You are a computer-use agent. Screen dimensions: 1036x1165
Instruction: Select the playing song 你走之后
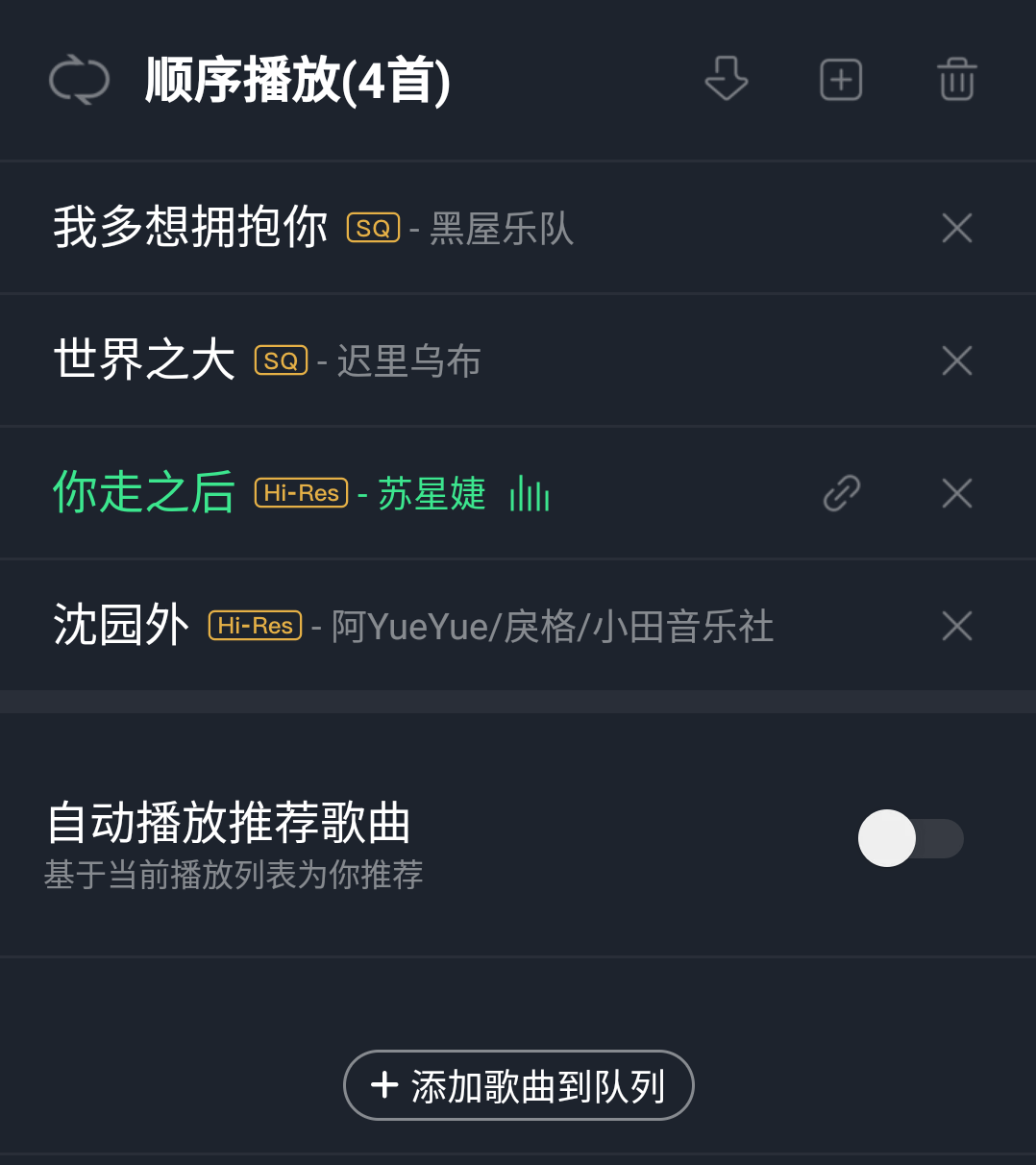click(144, 493)
